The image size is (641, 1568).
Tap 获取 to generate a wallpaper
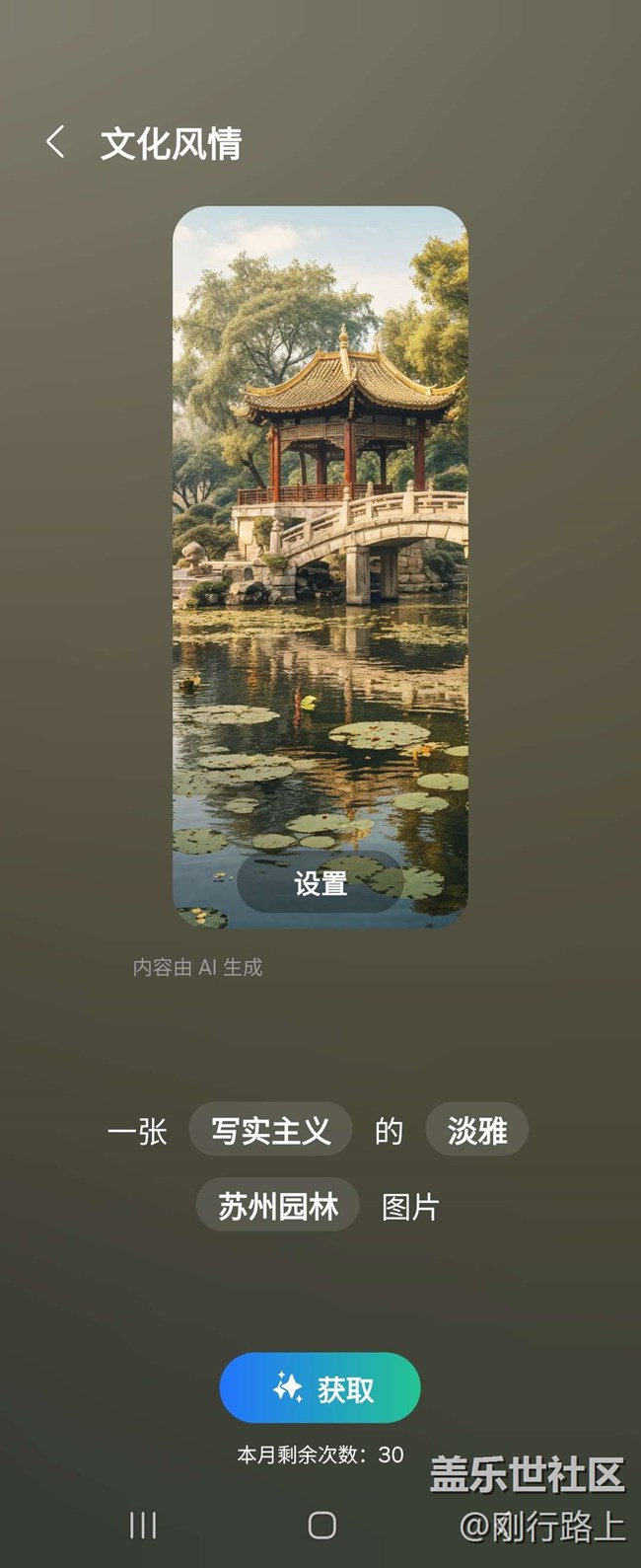coord(320,1387)
